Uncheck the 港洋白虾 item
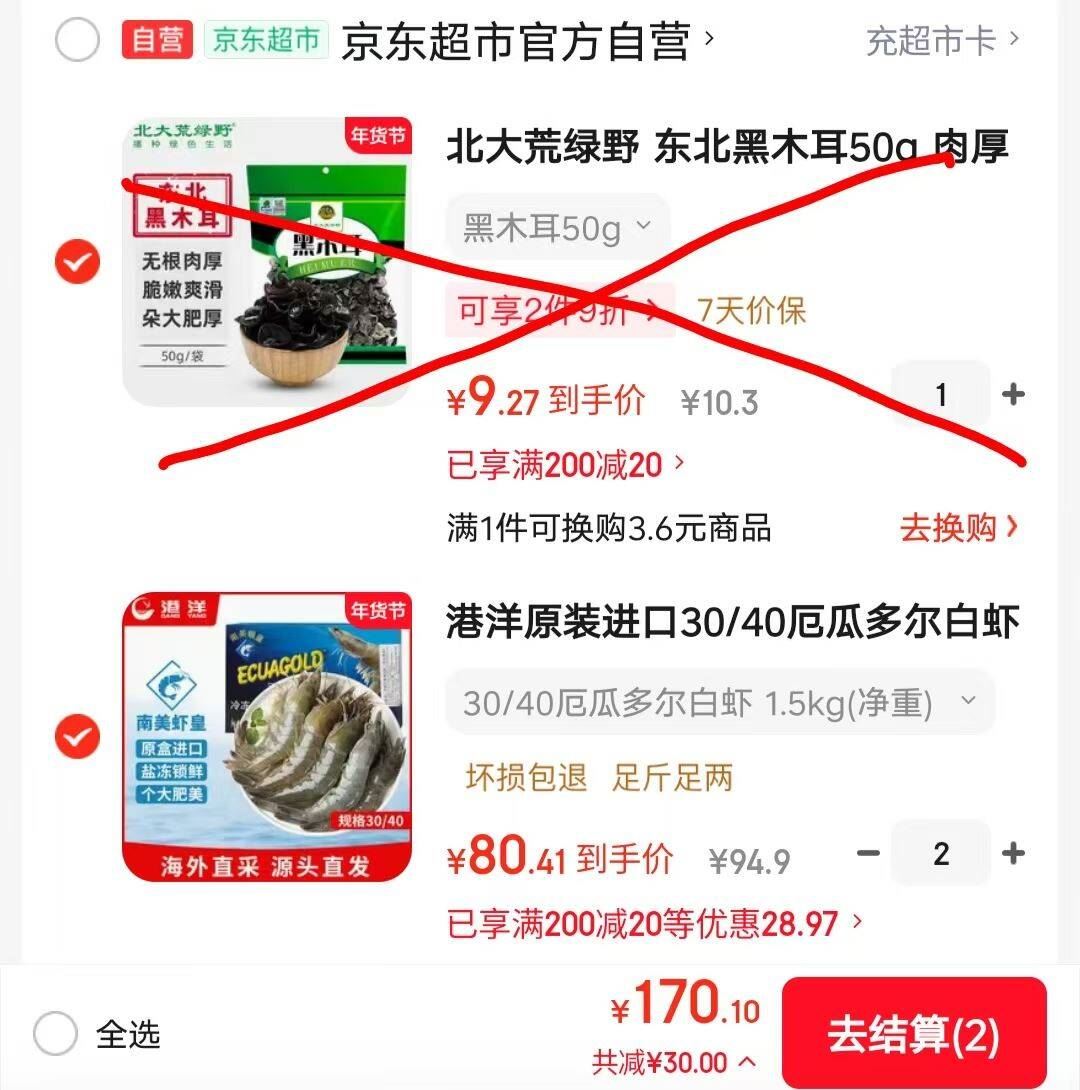The image size is (1080, 1090). pyautogui.click(x=77, y=737)
